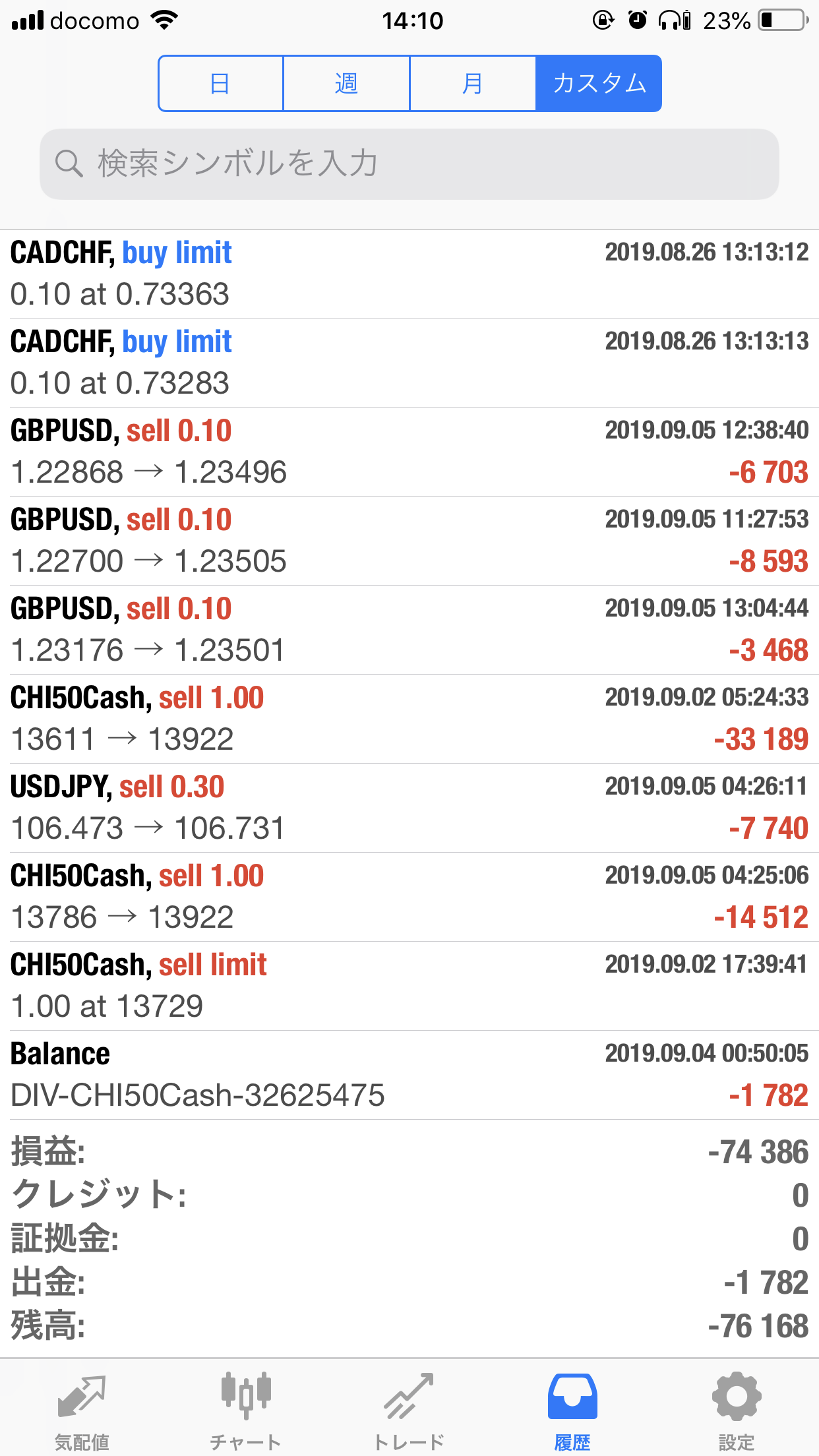View the CHI50Cash sell limit at 13729
This screenshot has width=819, height=1456.
(x=409, y=986)
